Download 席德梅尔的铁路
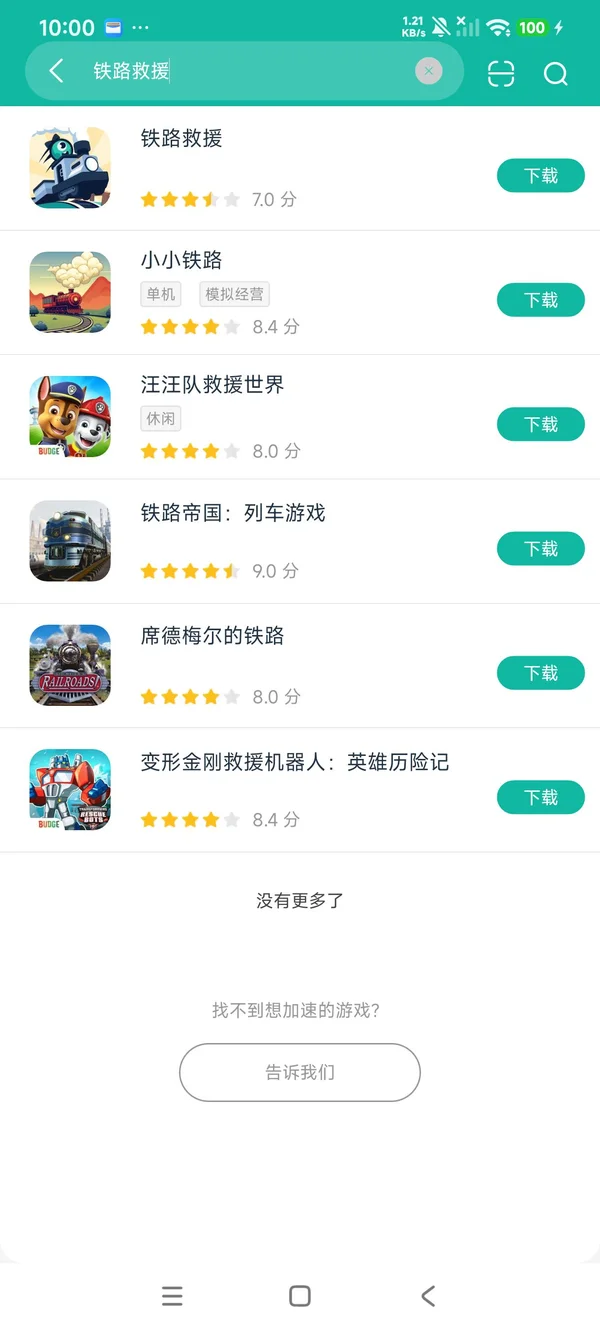The image size is (600, 1333). pyautogui.click(x=540, y=673)
